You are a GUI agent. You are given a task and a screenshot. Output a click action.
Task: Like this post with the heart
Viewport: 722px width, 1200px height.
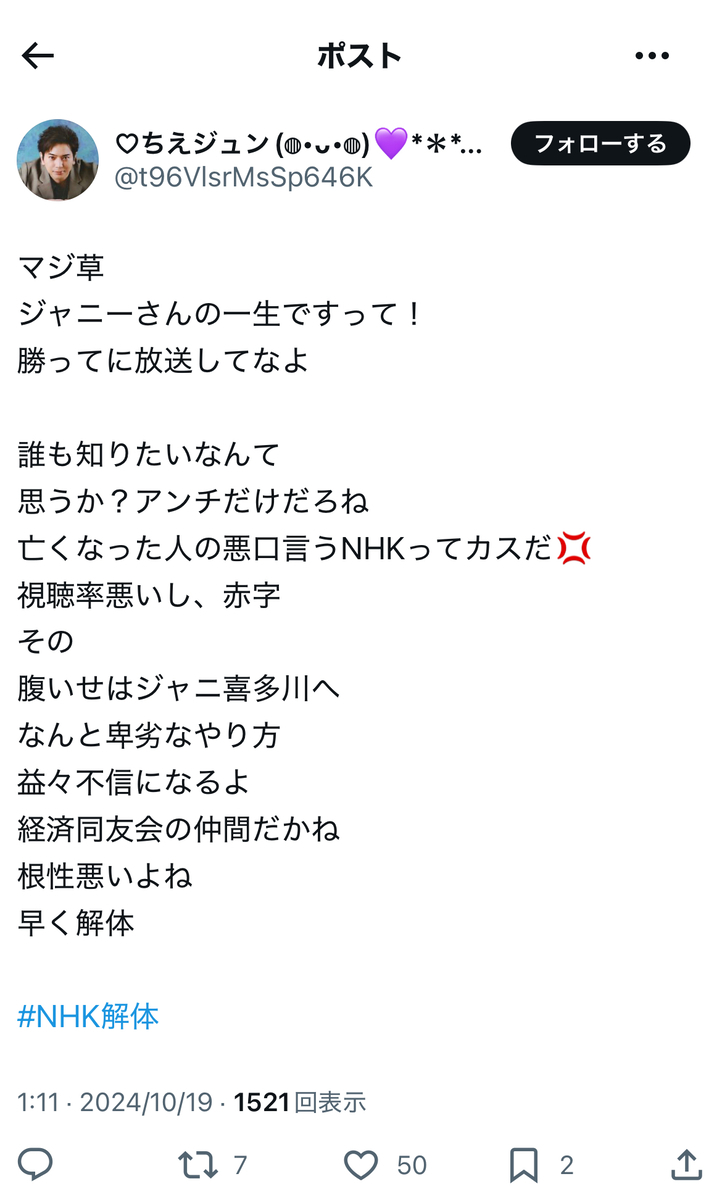(x=361, y=1164)
